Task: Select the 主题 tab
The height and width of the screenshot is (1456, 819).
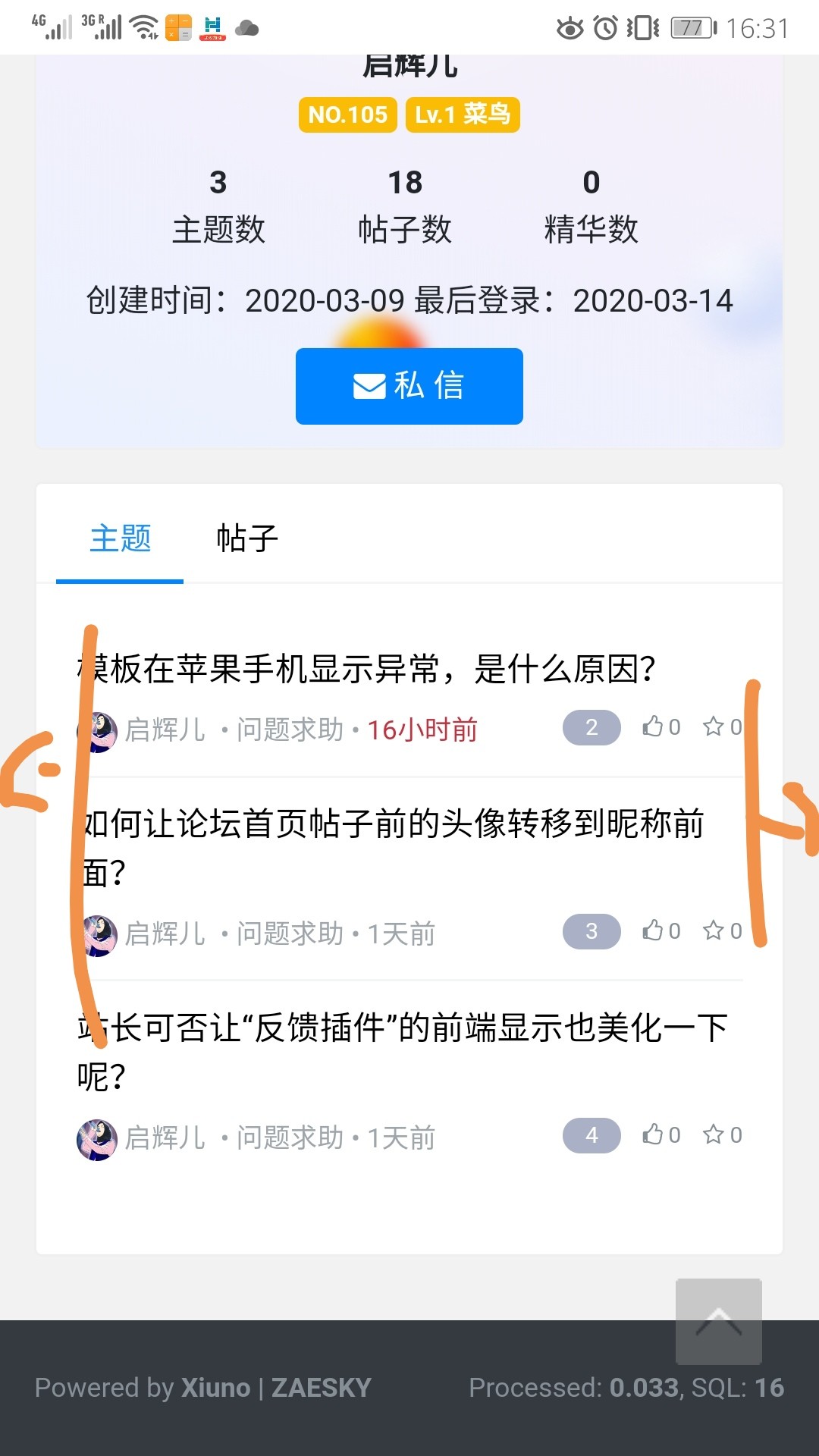Action: pyautogui.click(x=120, y=539)
